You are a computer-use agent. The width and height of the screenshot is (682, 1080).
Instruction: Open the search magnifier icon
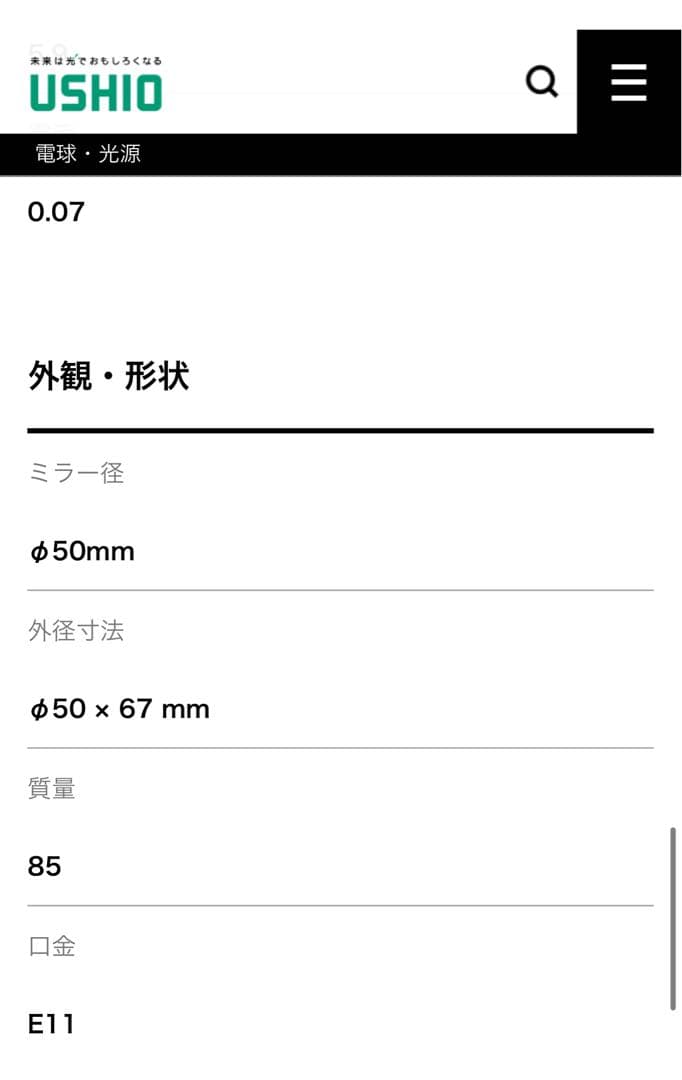coord(542,82)
